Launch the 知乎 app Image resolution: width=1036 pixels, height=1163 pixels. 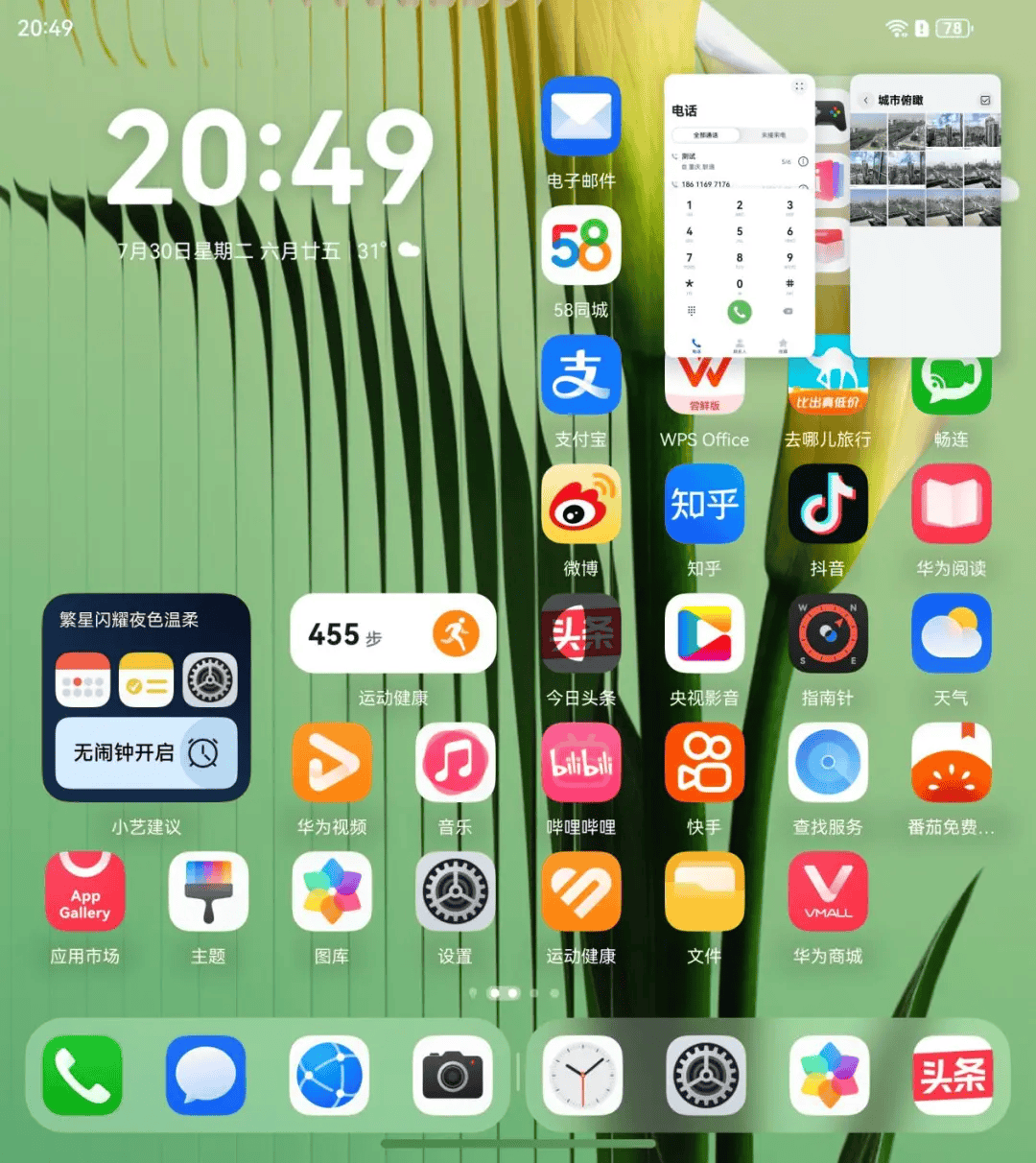pos(704,505)
